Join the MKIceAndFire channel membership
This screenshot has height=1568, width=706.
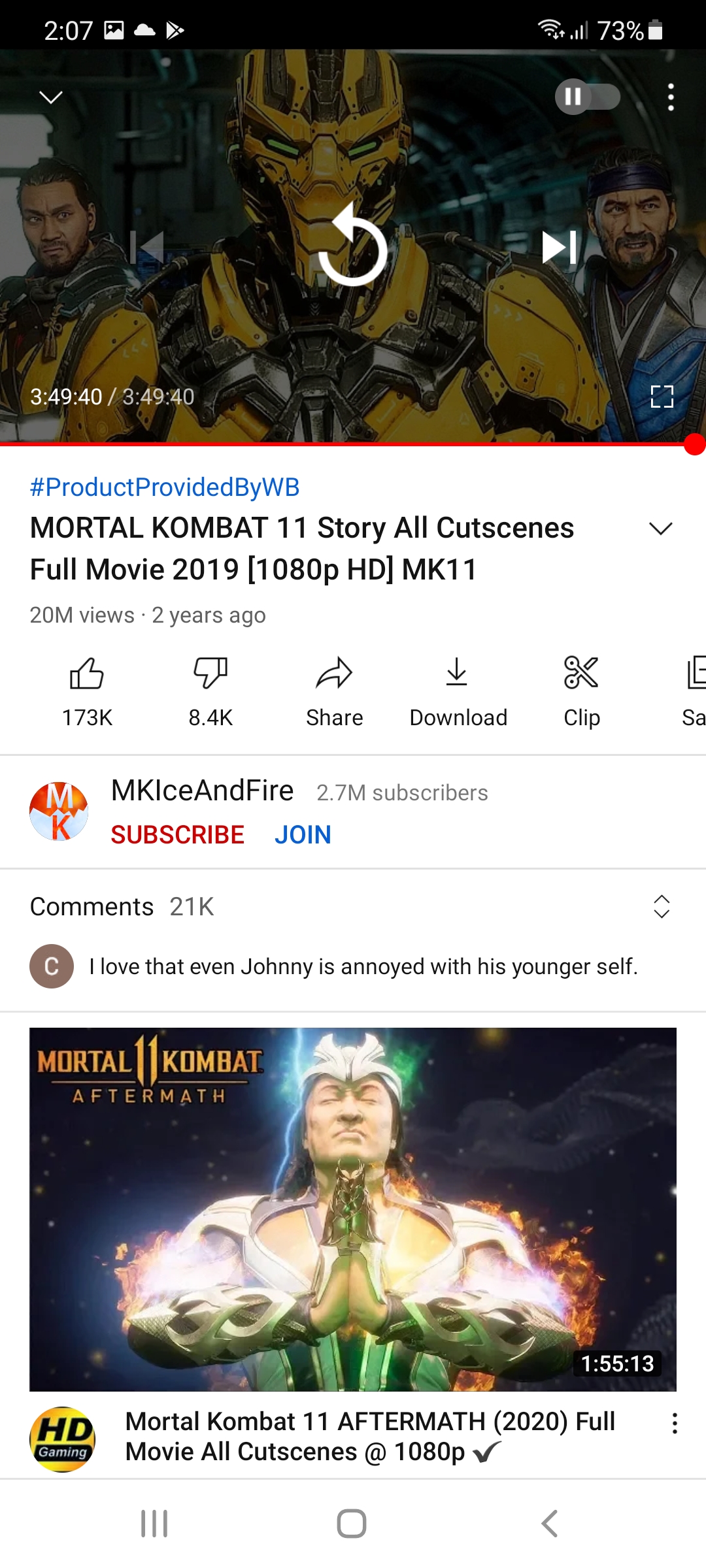303,834
